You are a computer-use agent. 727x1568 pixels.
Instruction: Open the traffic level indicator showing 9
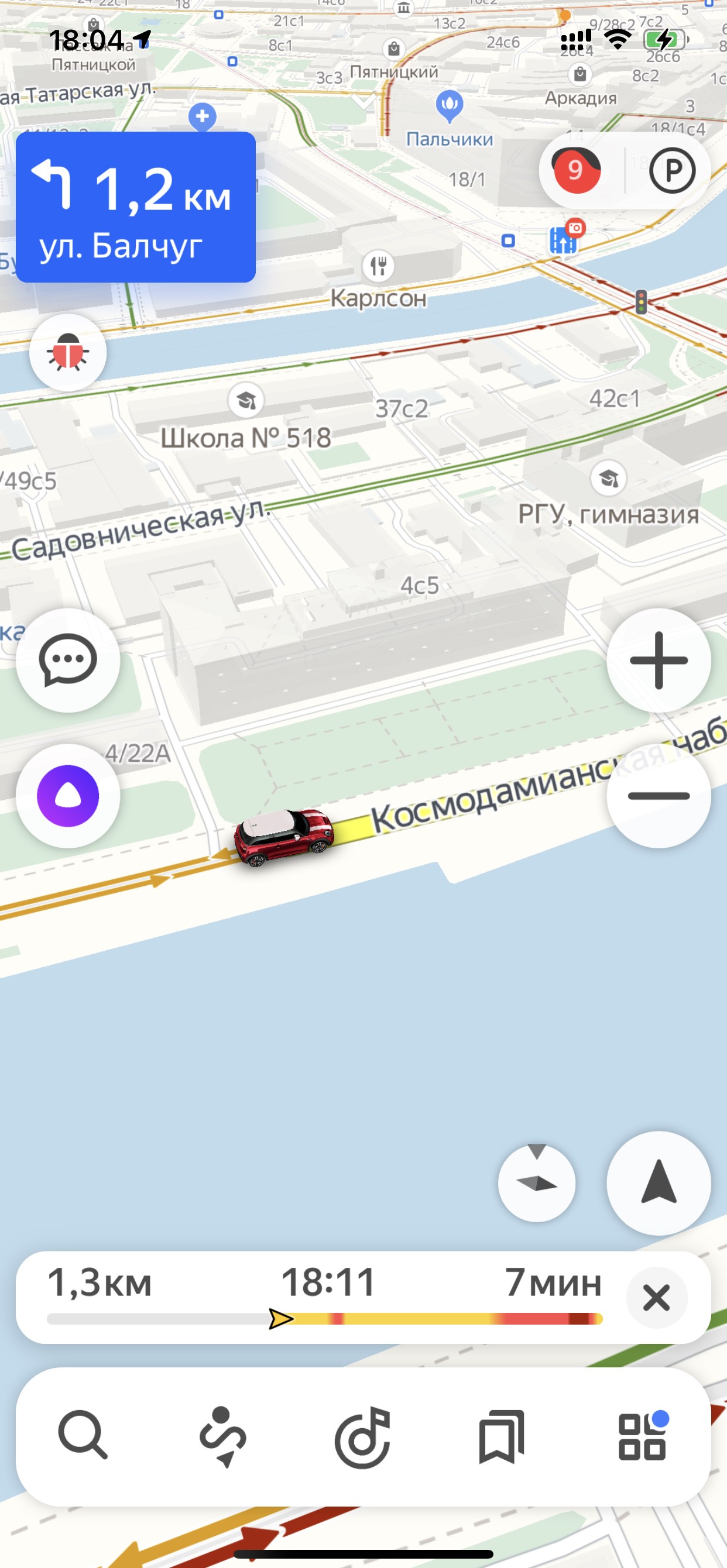coord(575,171)
